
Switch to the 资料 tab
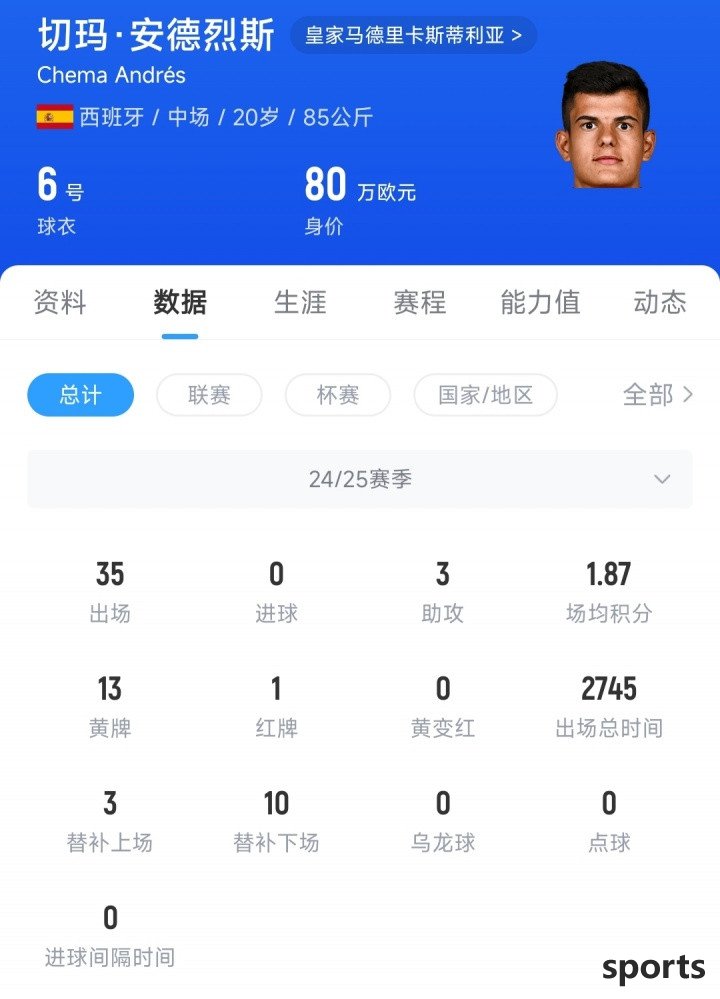60,302
